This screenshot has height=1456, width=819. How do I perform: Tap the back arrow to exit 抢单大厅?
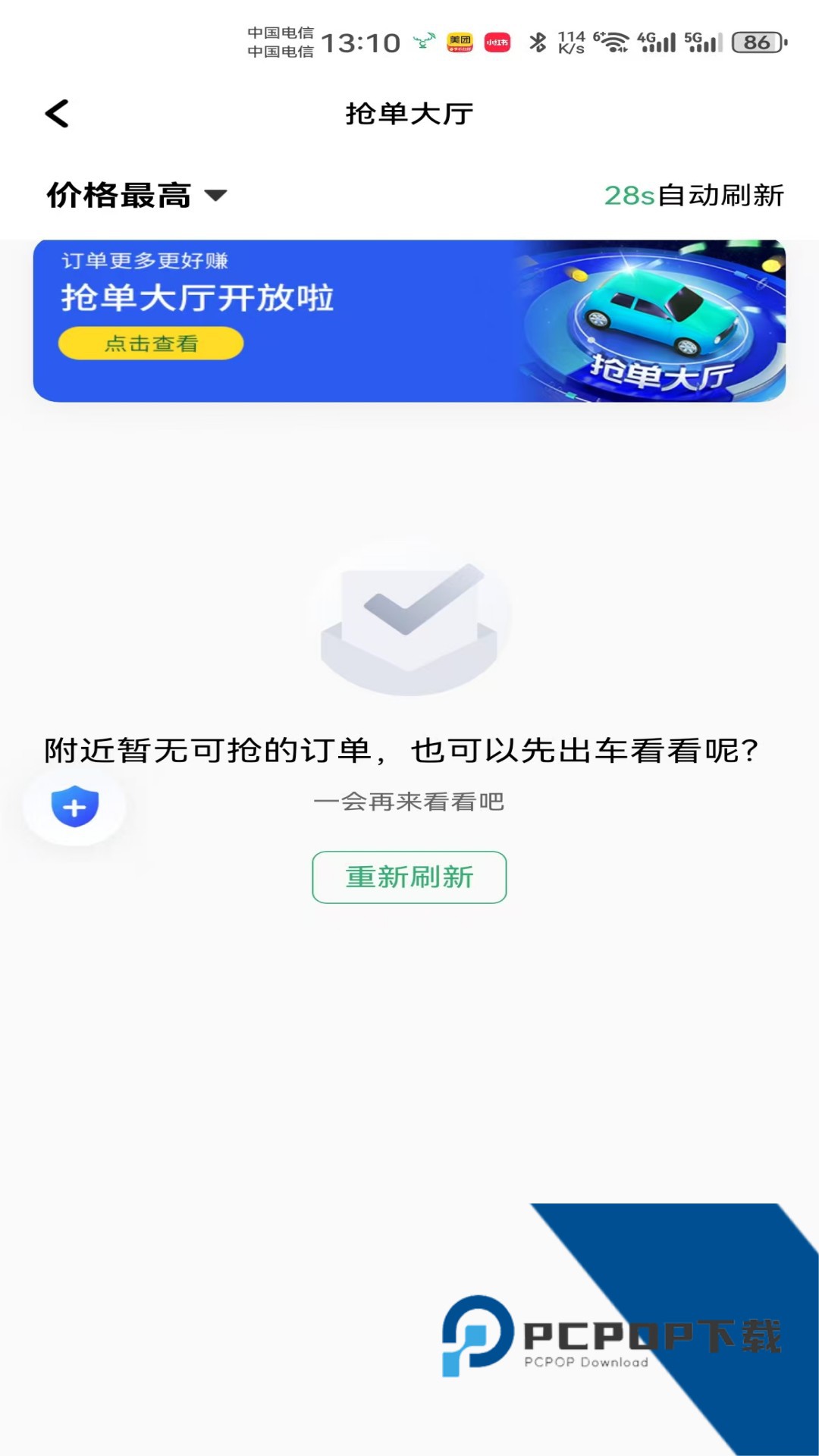point(55,113)
